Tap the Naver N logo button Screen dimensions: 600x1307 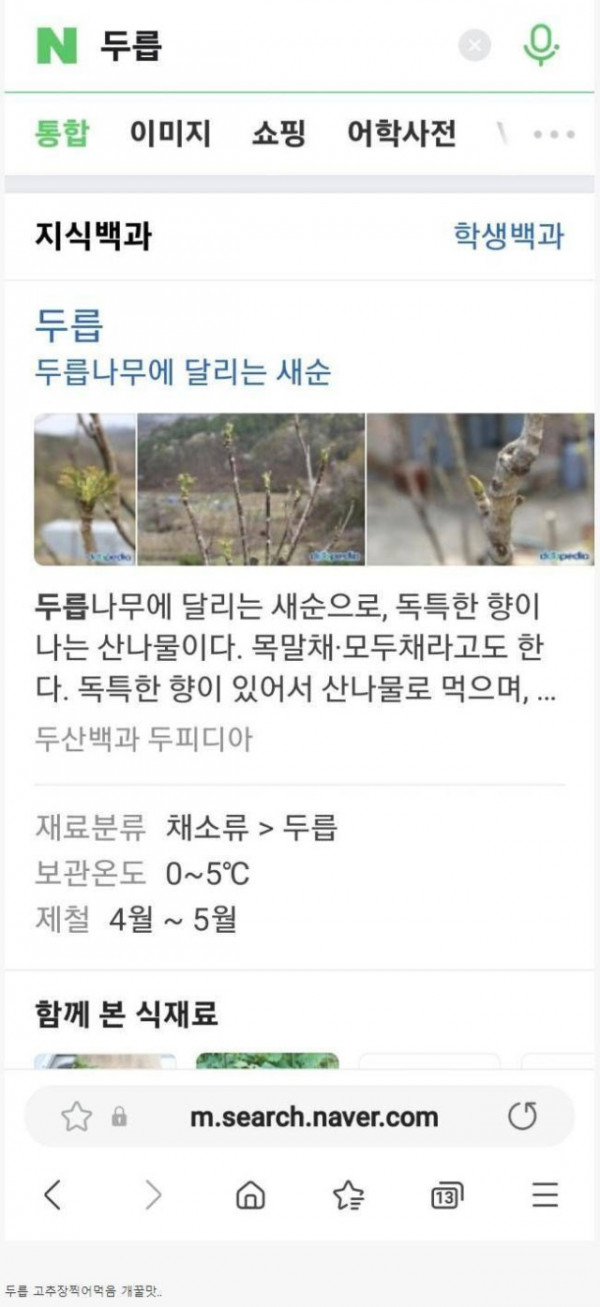57,45
